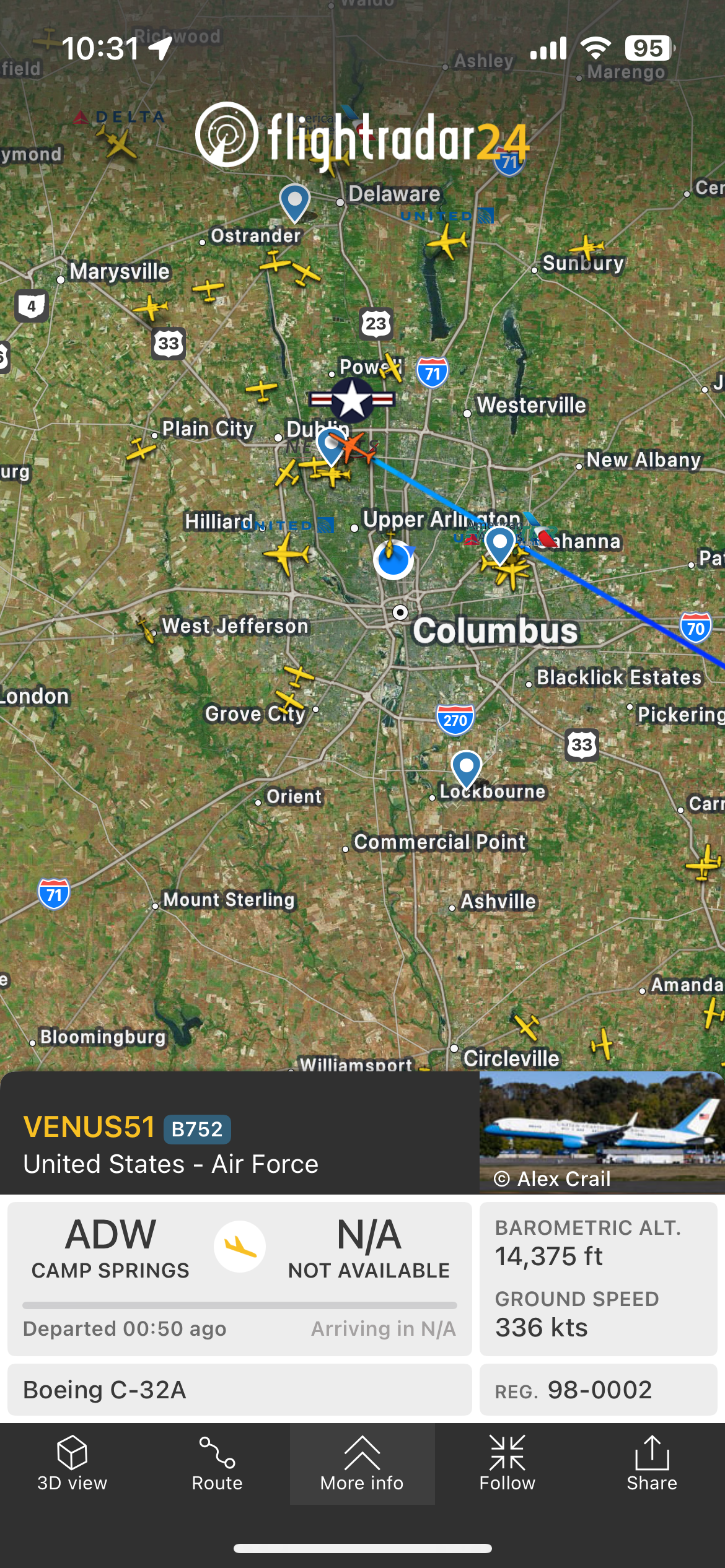Select the airport pin near Dublin
Image resolution: width=725 pixels, height=1568 pixels.
tap(331, 446)
